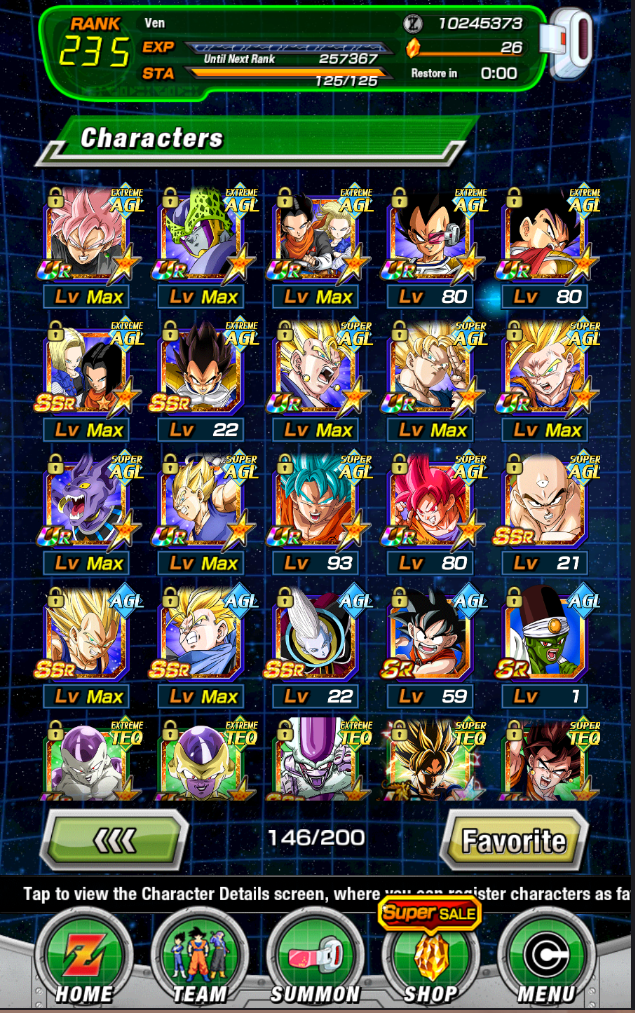Go back using the triple-arrow button
This screenshot has height=1013, width=635.
tap(113, 839)
